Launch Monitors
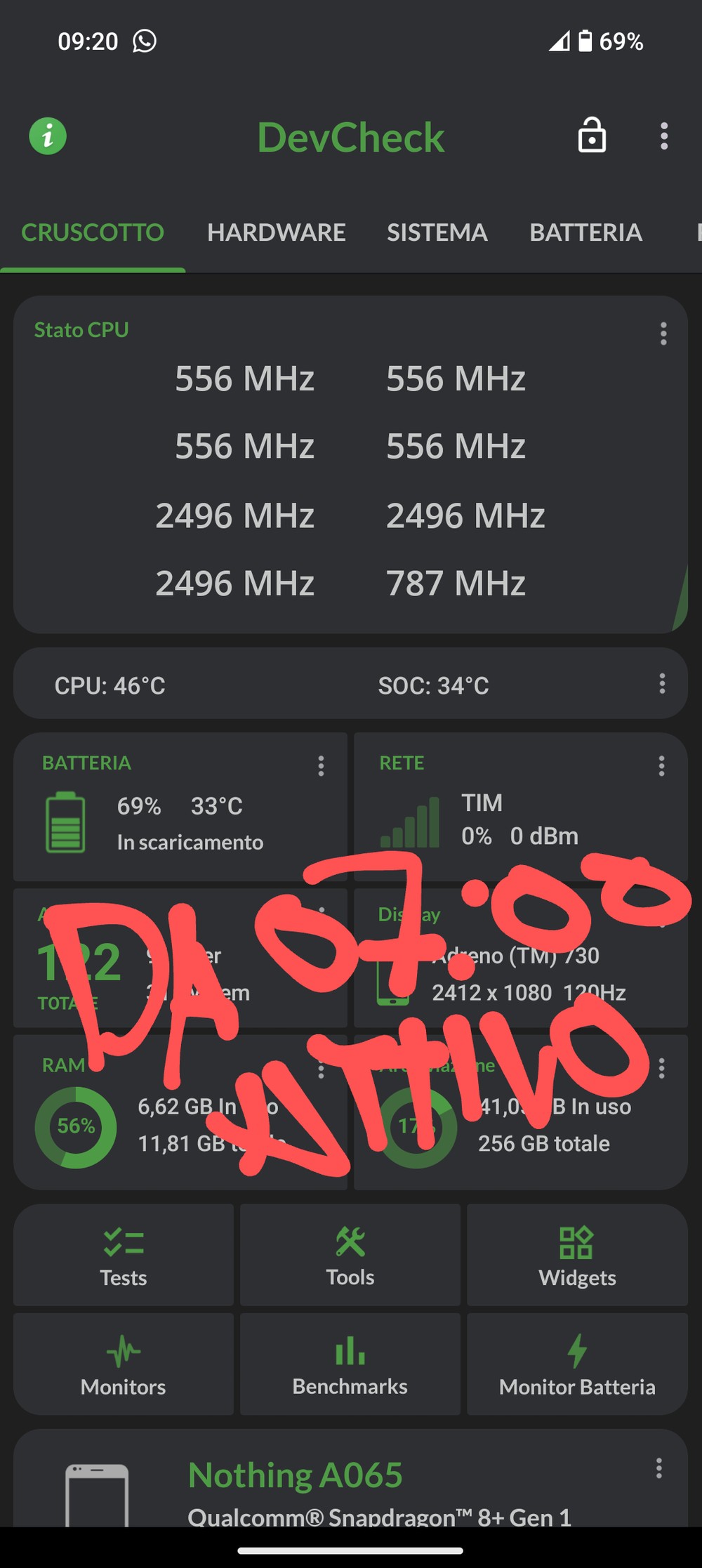Screen dimensions: 702x1568 (x=124, y=1364)
